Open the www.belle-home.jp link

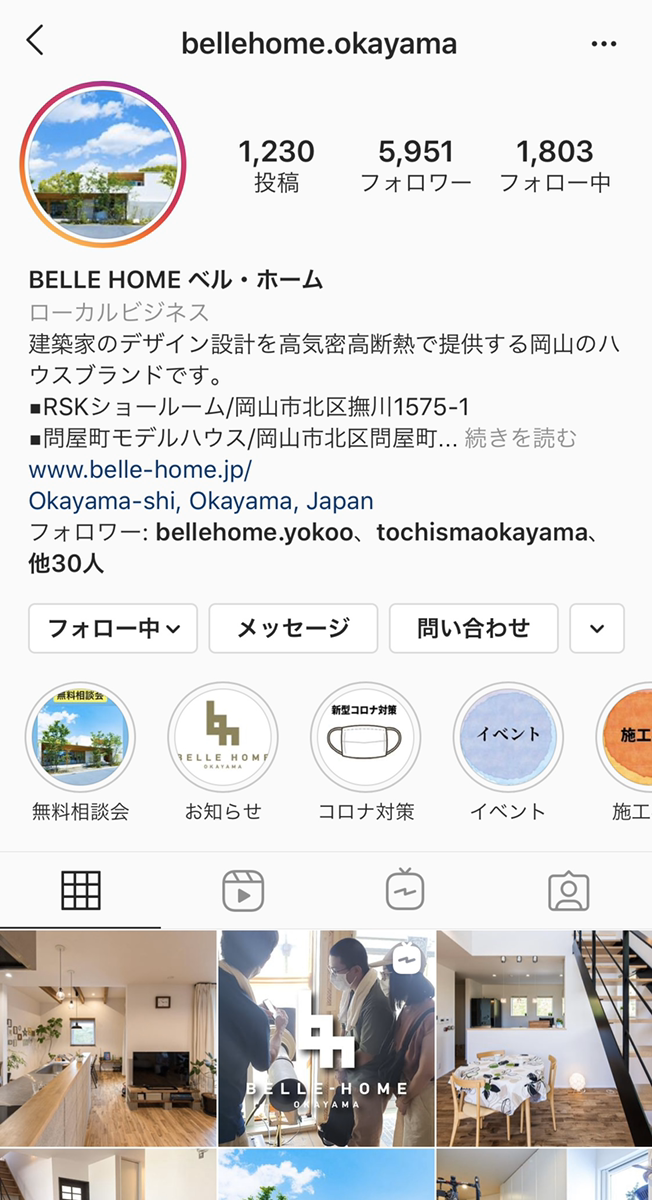140,469
